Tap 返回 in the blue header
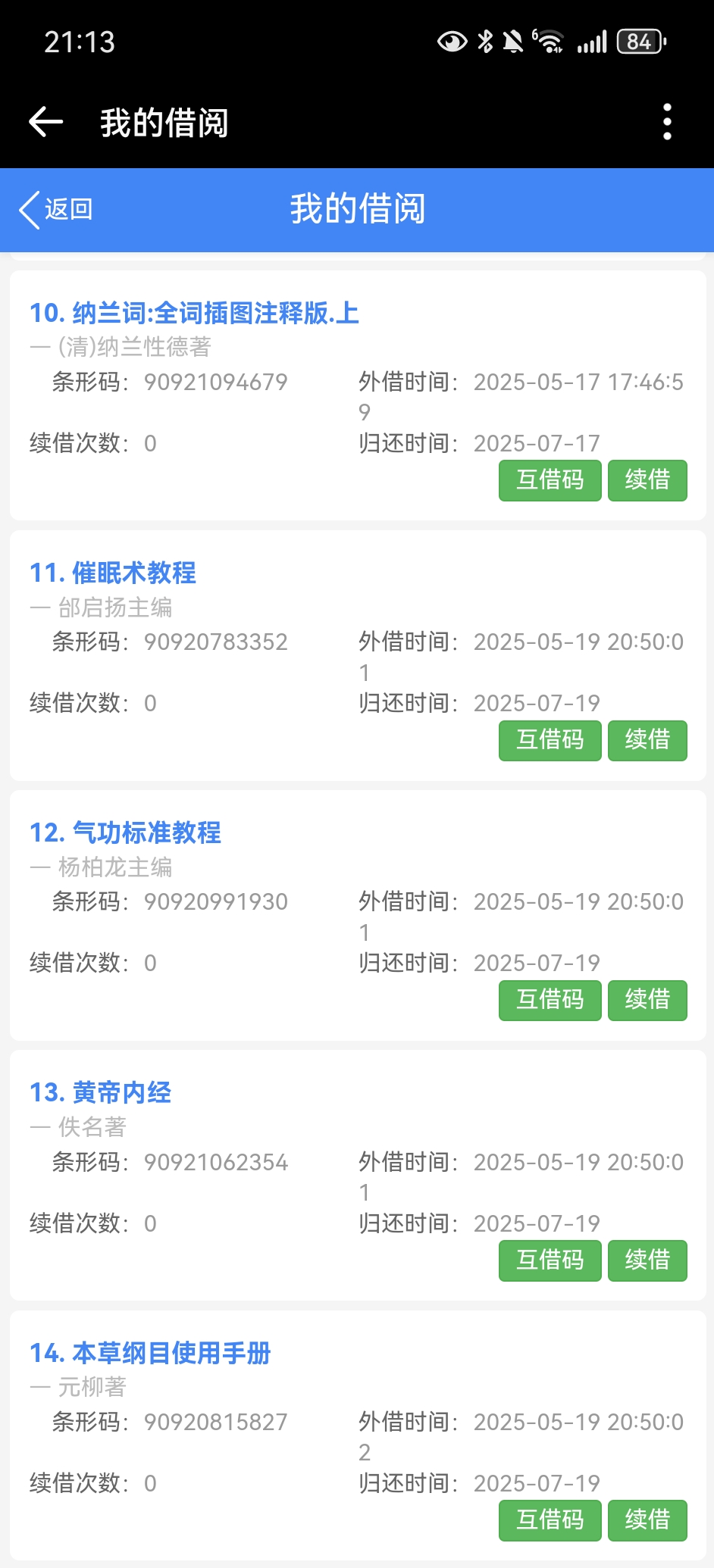714x1568 pixels. (x=56, y=209)
